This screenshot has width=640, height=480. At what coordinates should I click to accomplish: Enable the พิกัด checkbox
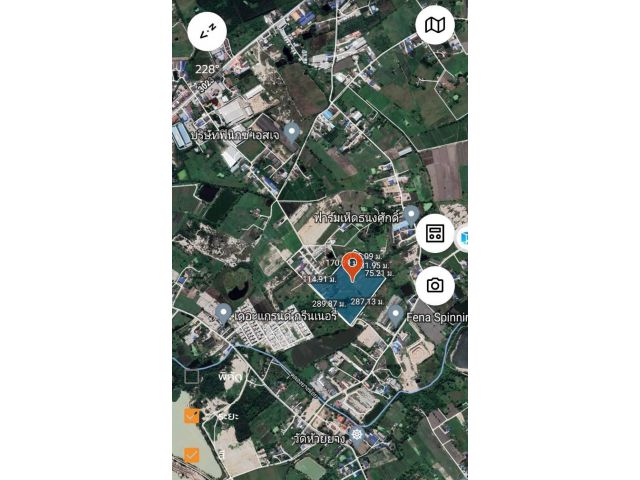tap(192, 376)
